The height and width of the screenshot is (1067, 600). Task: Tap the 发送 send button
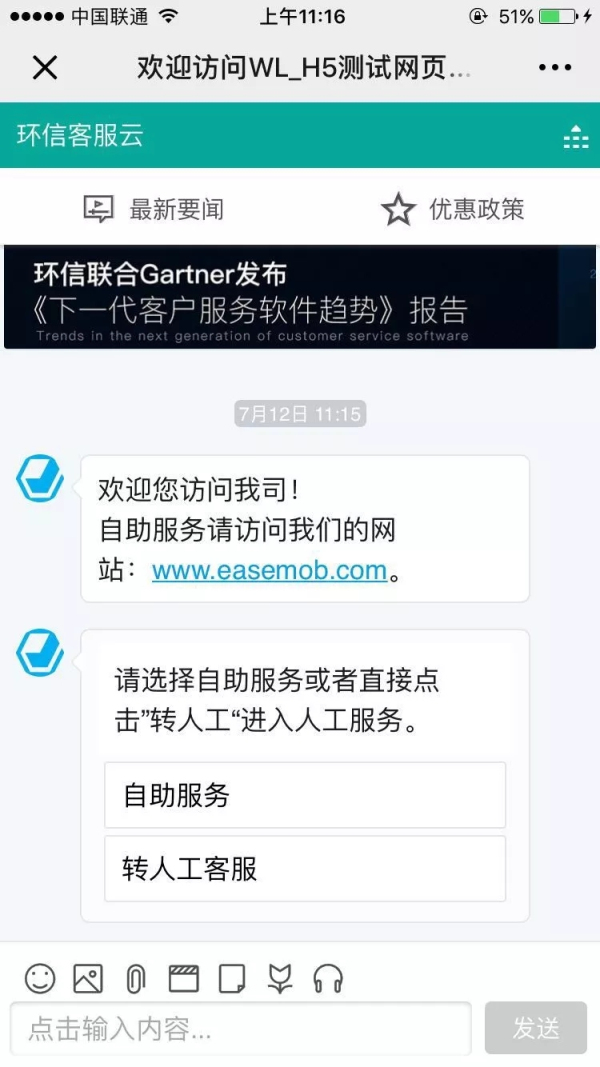point(535,1028)
